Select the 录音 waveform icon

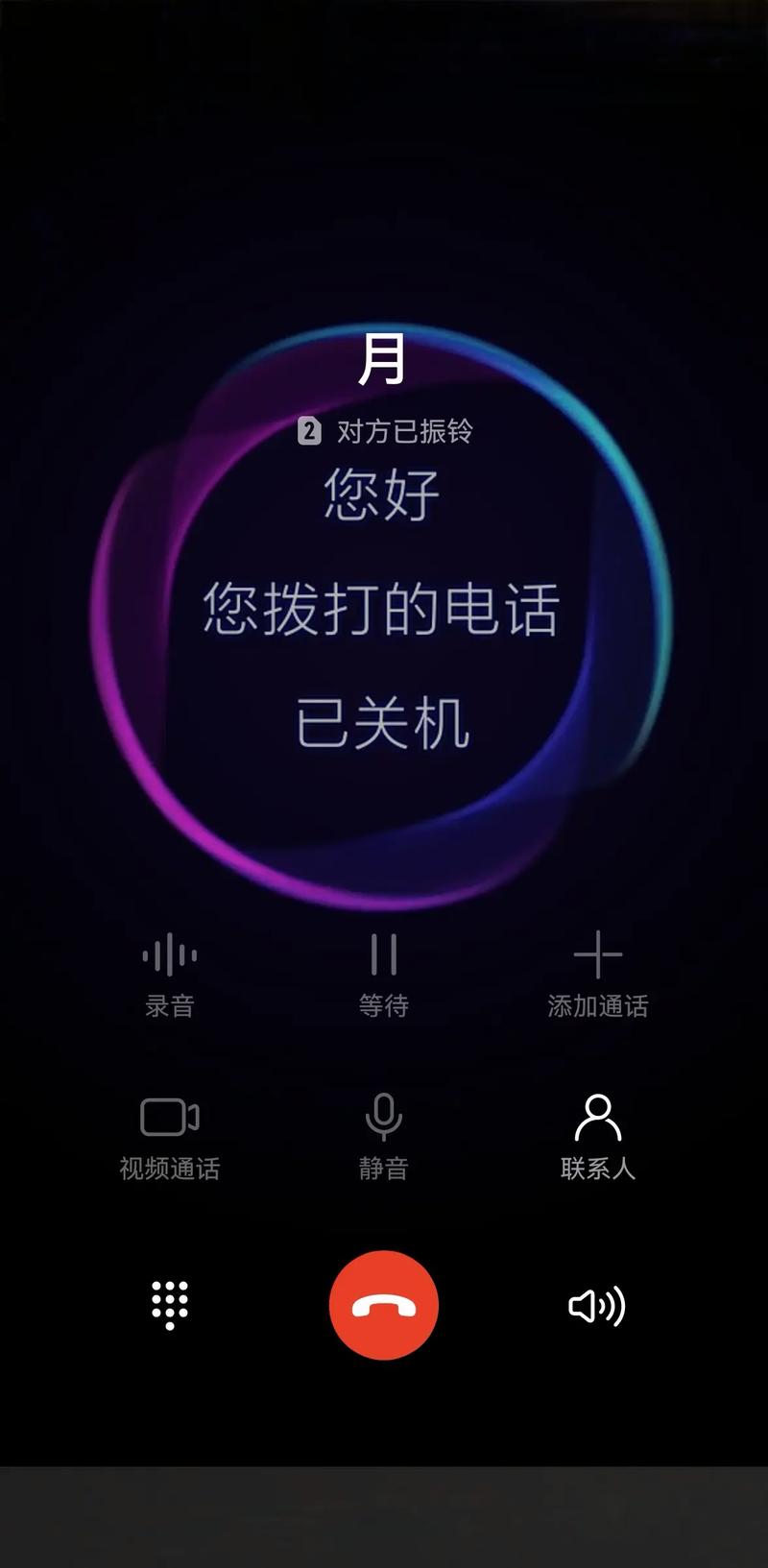pyautogui.click(x=169, y=954)
